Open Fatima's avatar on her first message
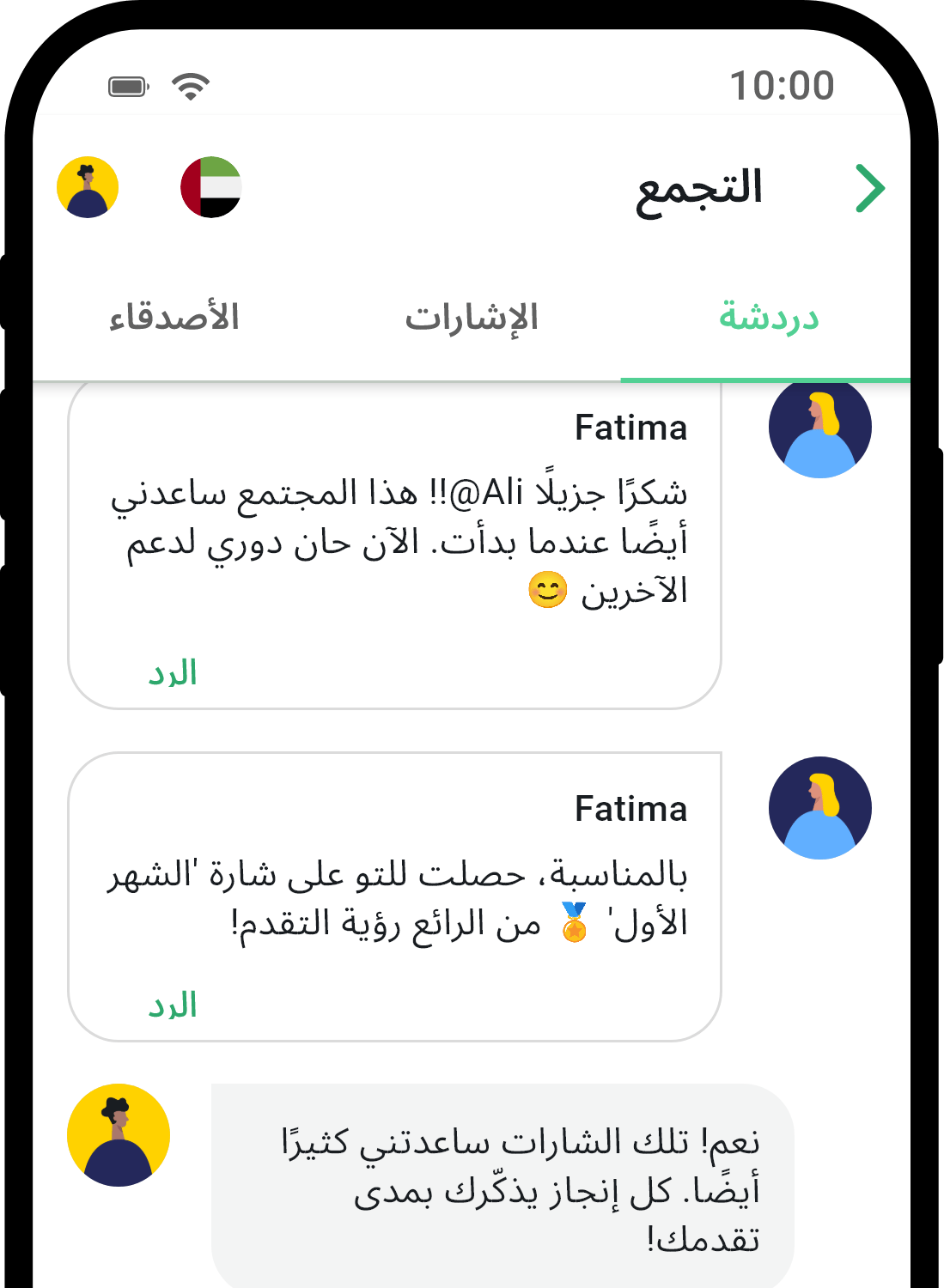944x1288 pixels. click(819, 428)
